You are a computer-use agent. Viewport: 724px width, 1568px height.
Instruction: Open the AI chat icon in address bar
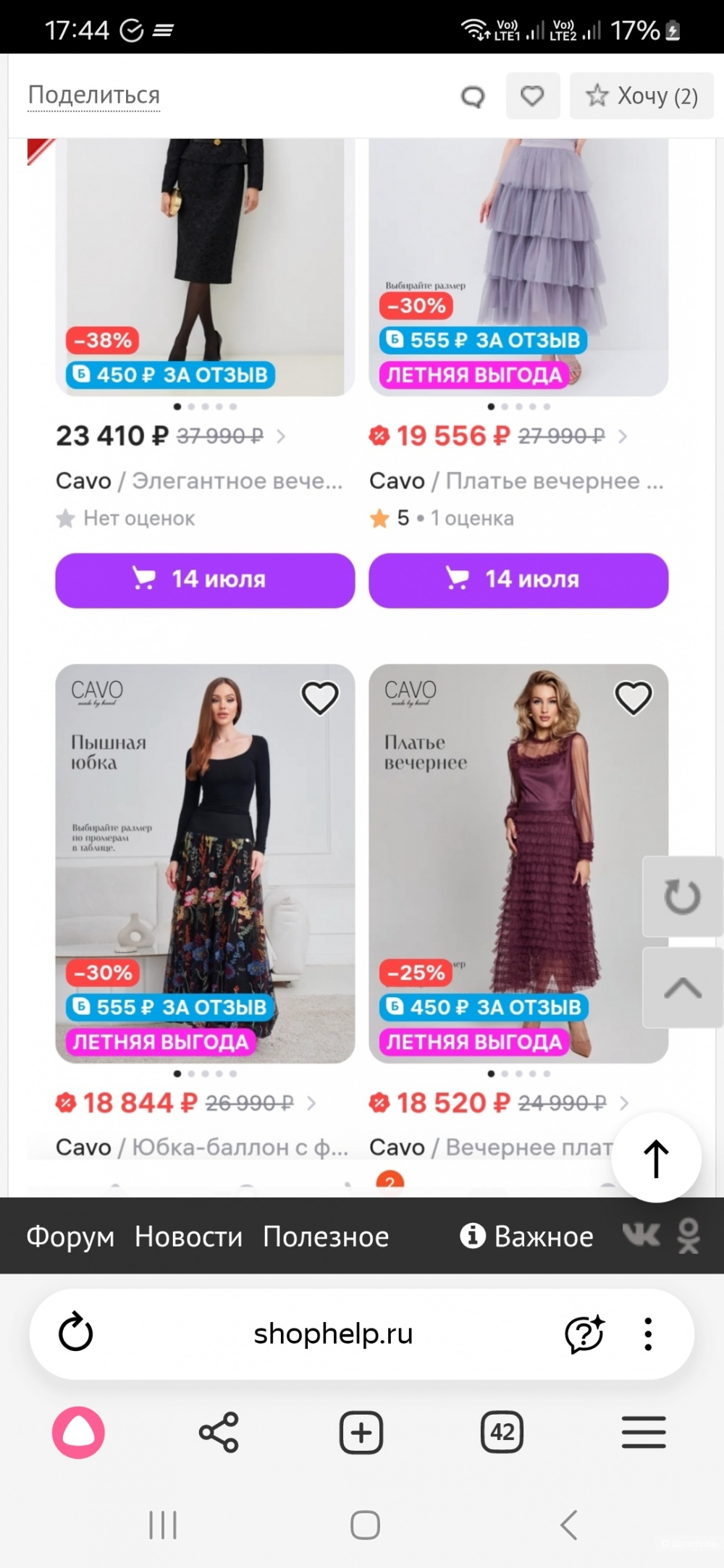coord(584,1335)
